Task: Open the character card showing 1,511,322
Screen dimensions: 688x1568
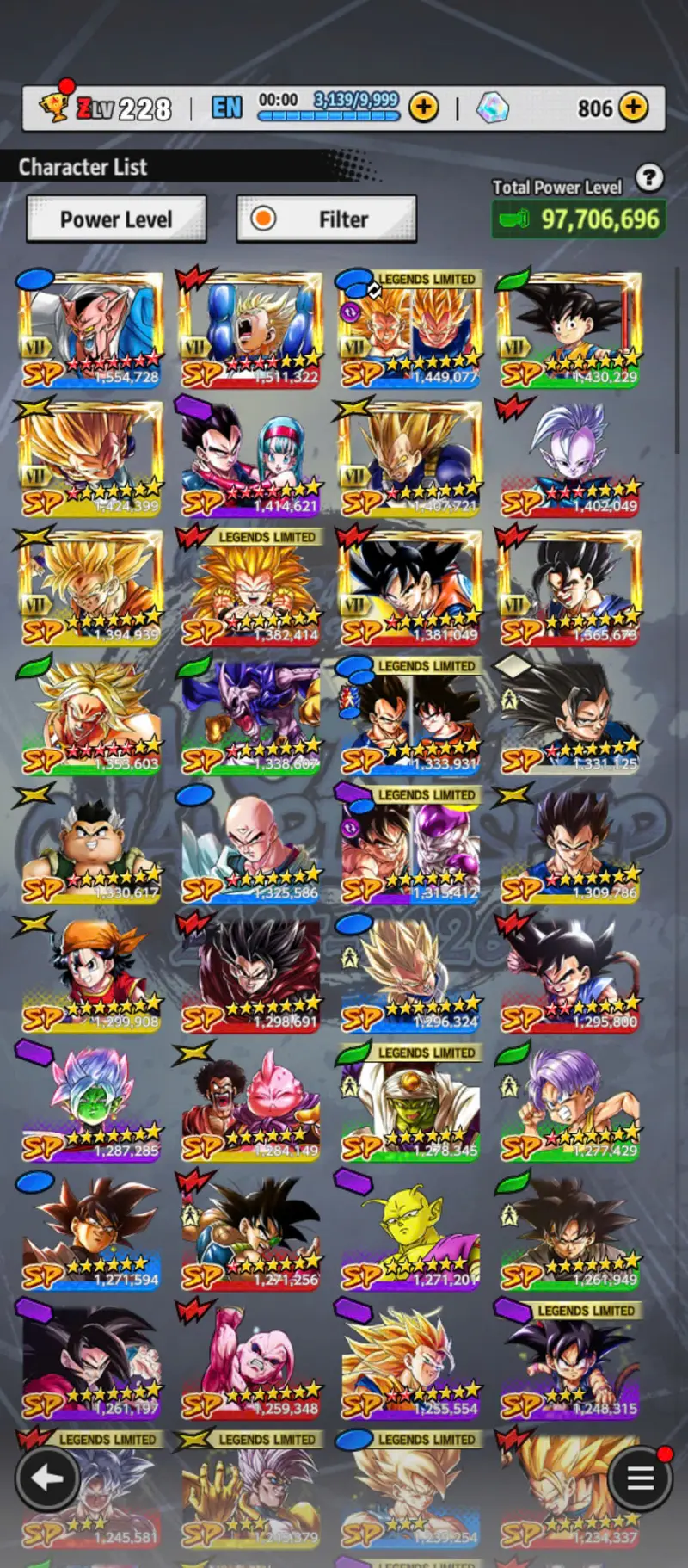Action: tap(250, 331)
